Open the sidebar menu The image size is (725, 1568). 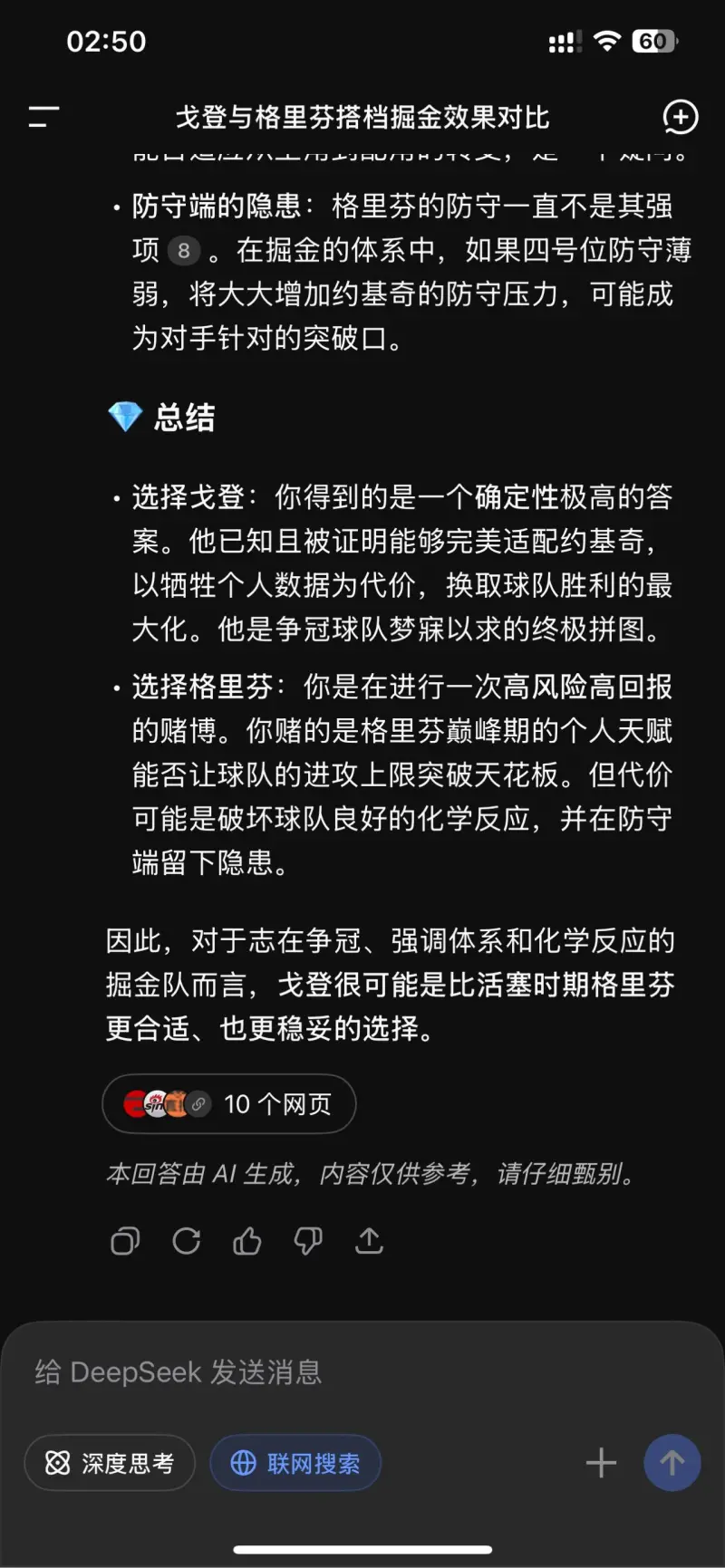[43, 117]
